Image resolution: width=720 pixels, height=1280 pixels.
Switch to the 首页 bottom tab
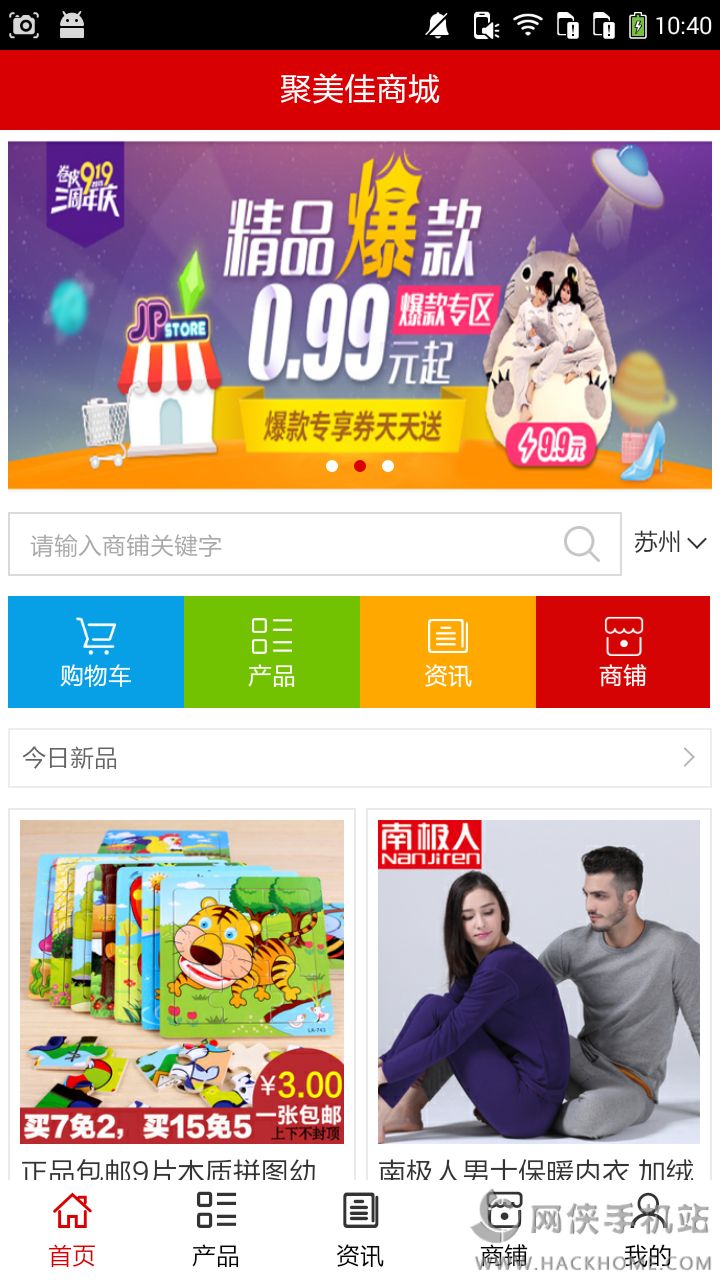(72, 1230)
